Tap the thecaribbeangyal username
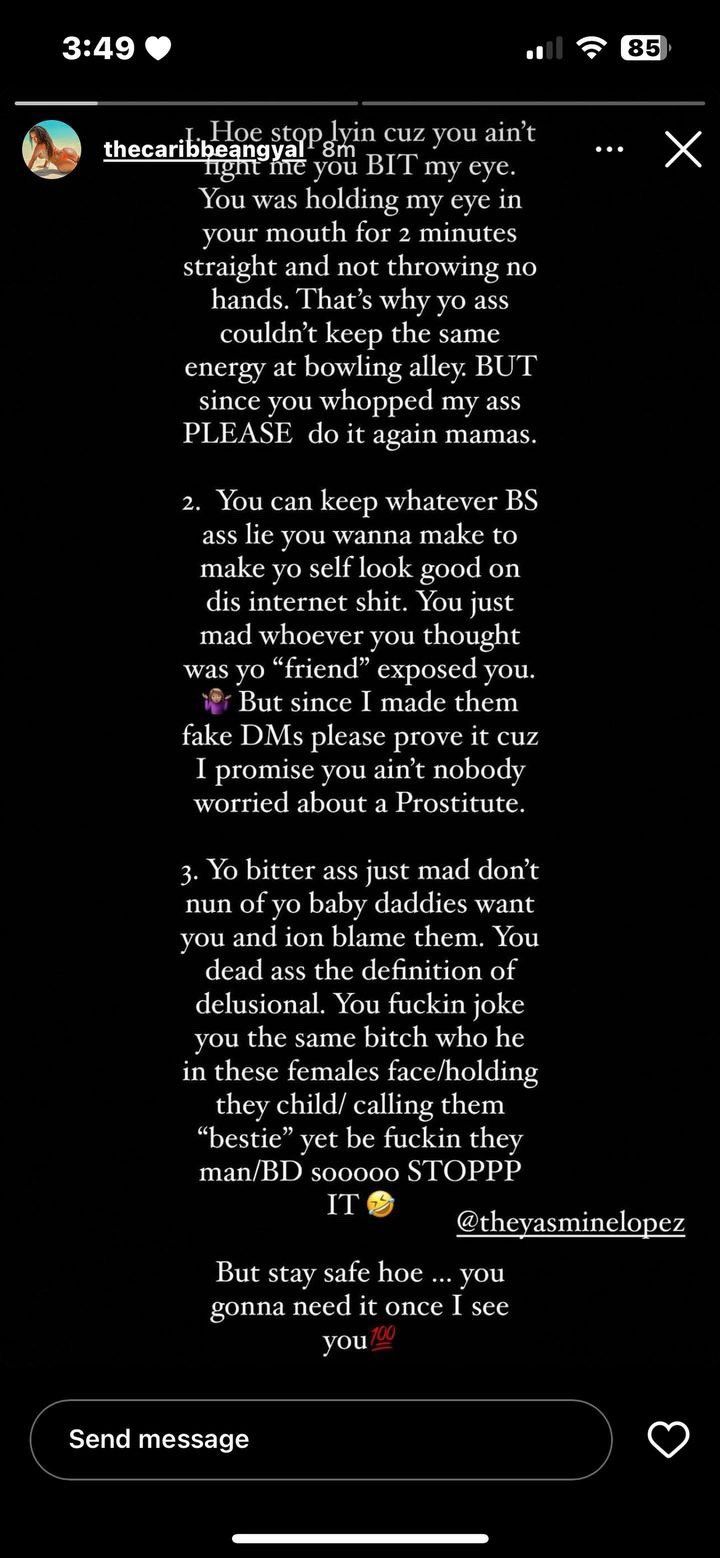 coord(204,150)
